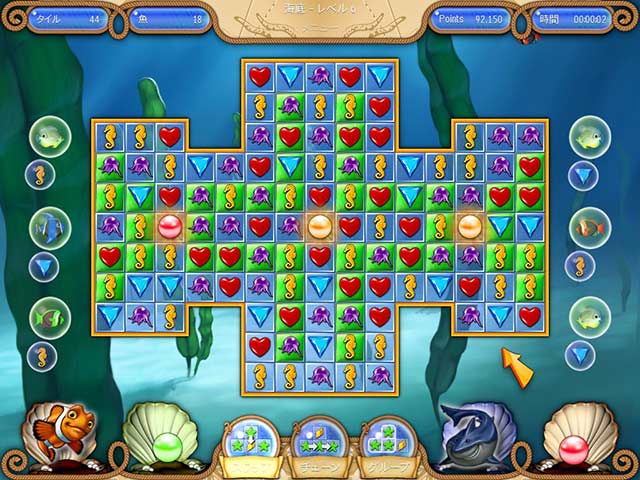
Task: Switch to グループ group mode
Action: (385, 444)
